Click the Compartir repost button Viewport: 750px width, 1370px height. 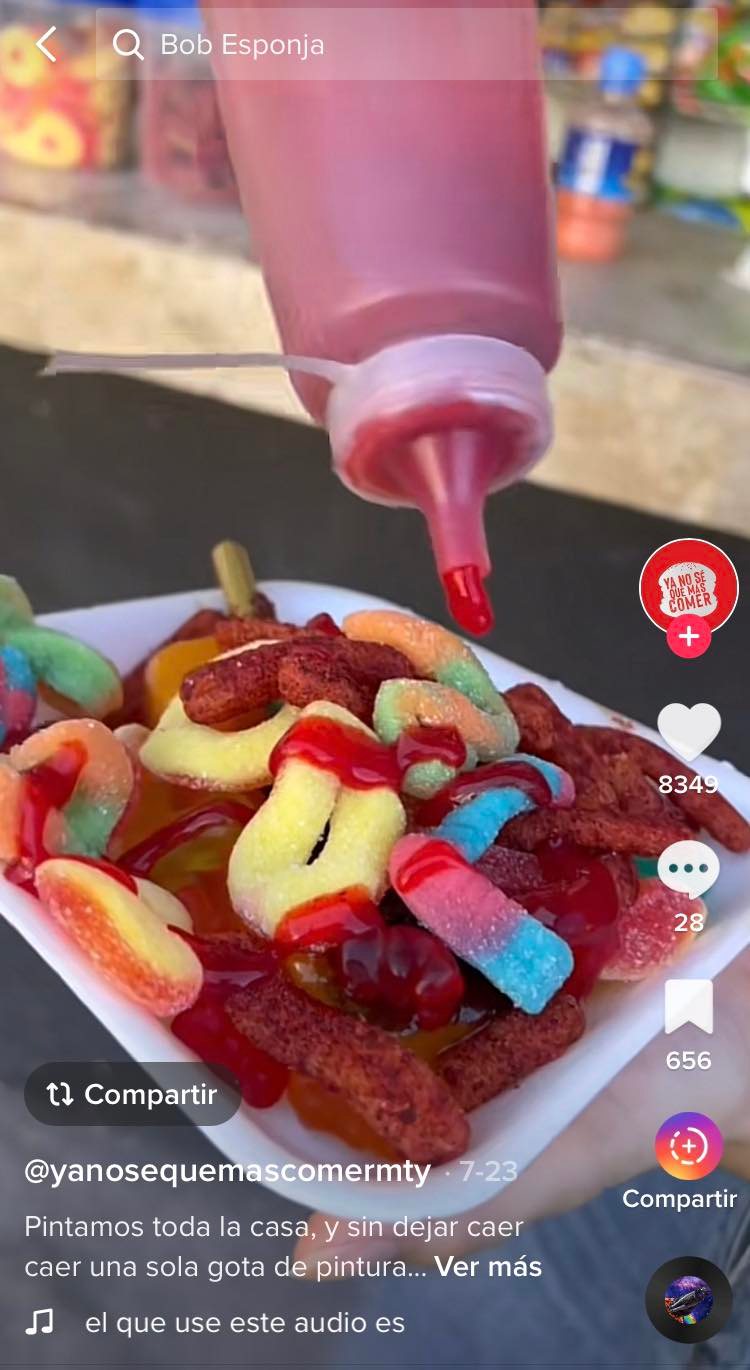[132, 1096]
